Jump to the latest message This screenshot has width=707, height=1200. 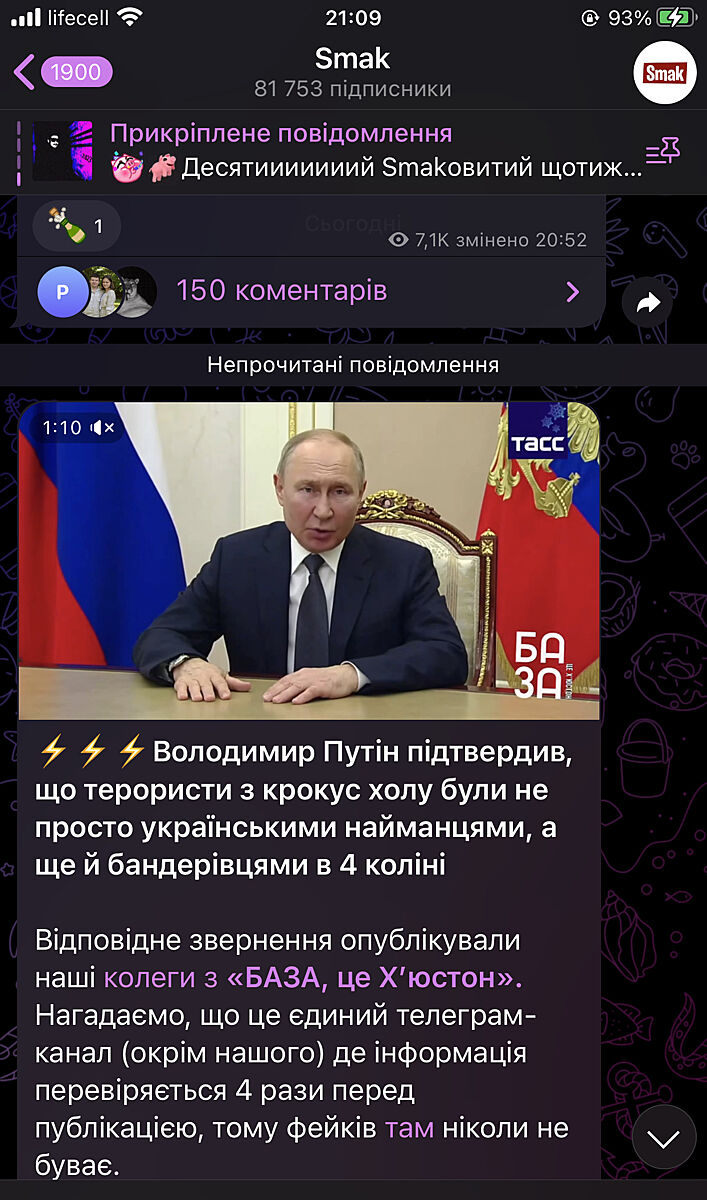point(663,1137)
